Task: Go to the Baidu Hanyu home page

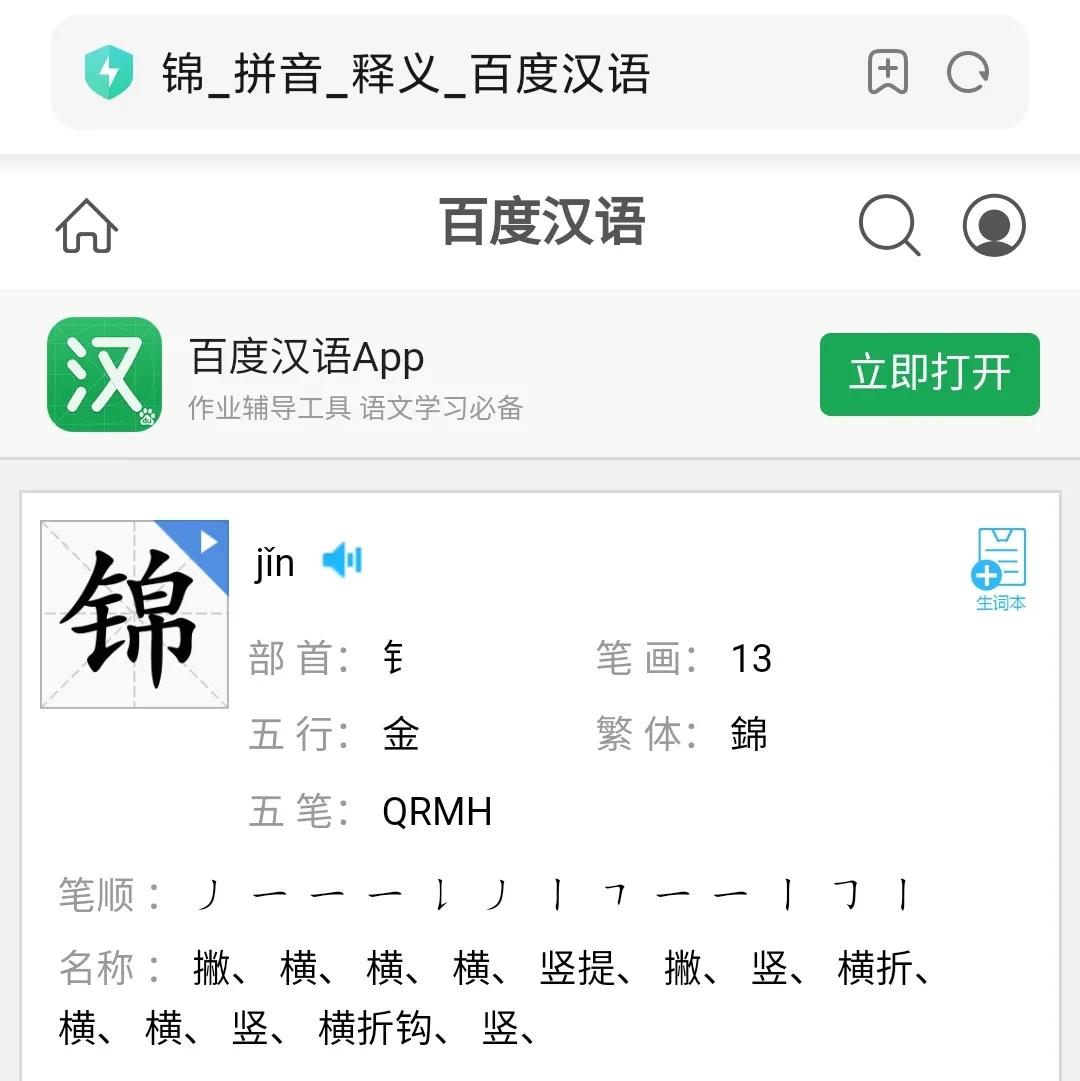Action: pyautogui.click(x=87, y=226)
